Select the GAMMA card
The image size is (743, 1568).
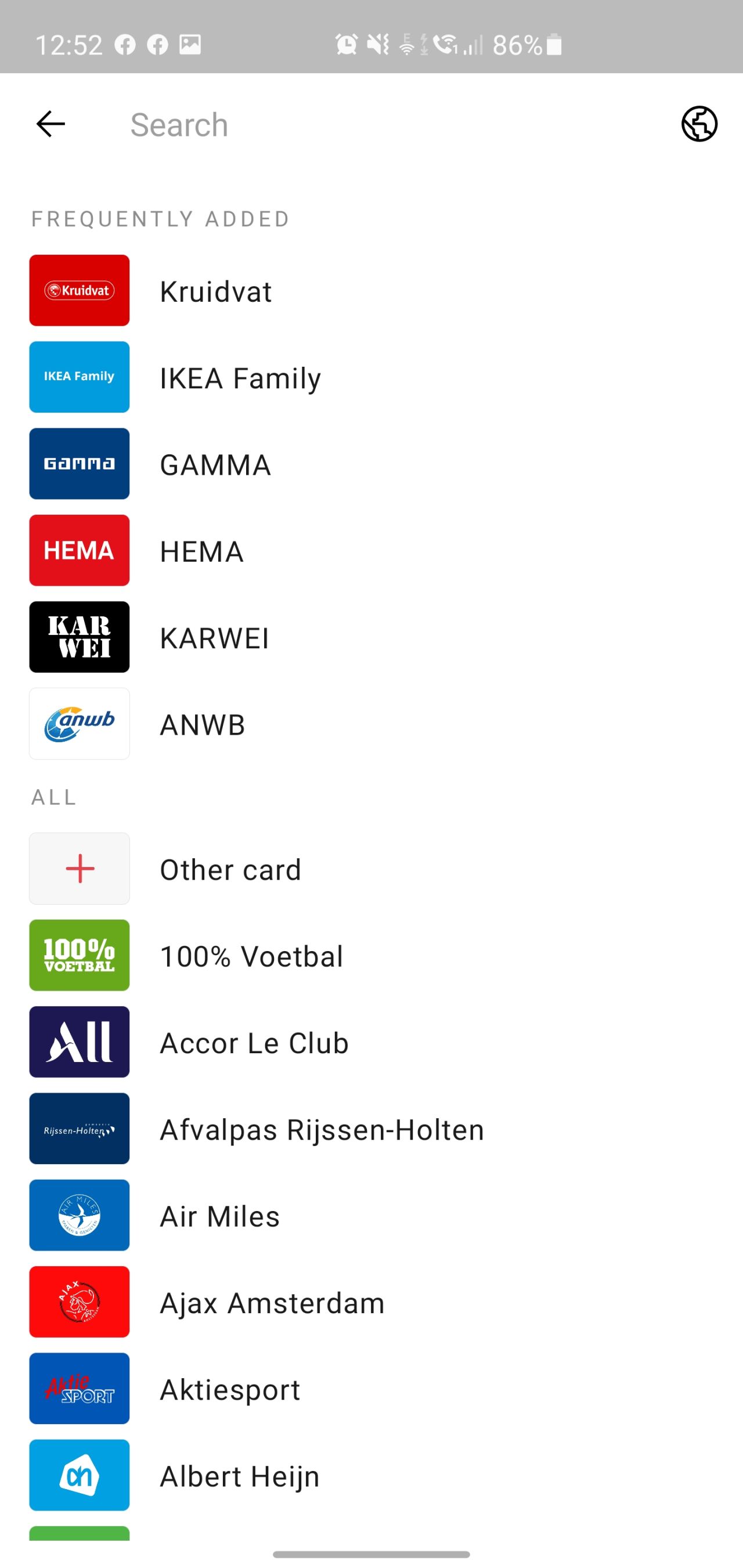coord(371,464)
